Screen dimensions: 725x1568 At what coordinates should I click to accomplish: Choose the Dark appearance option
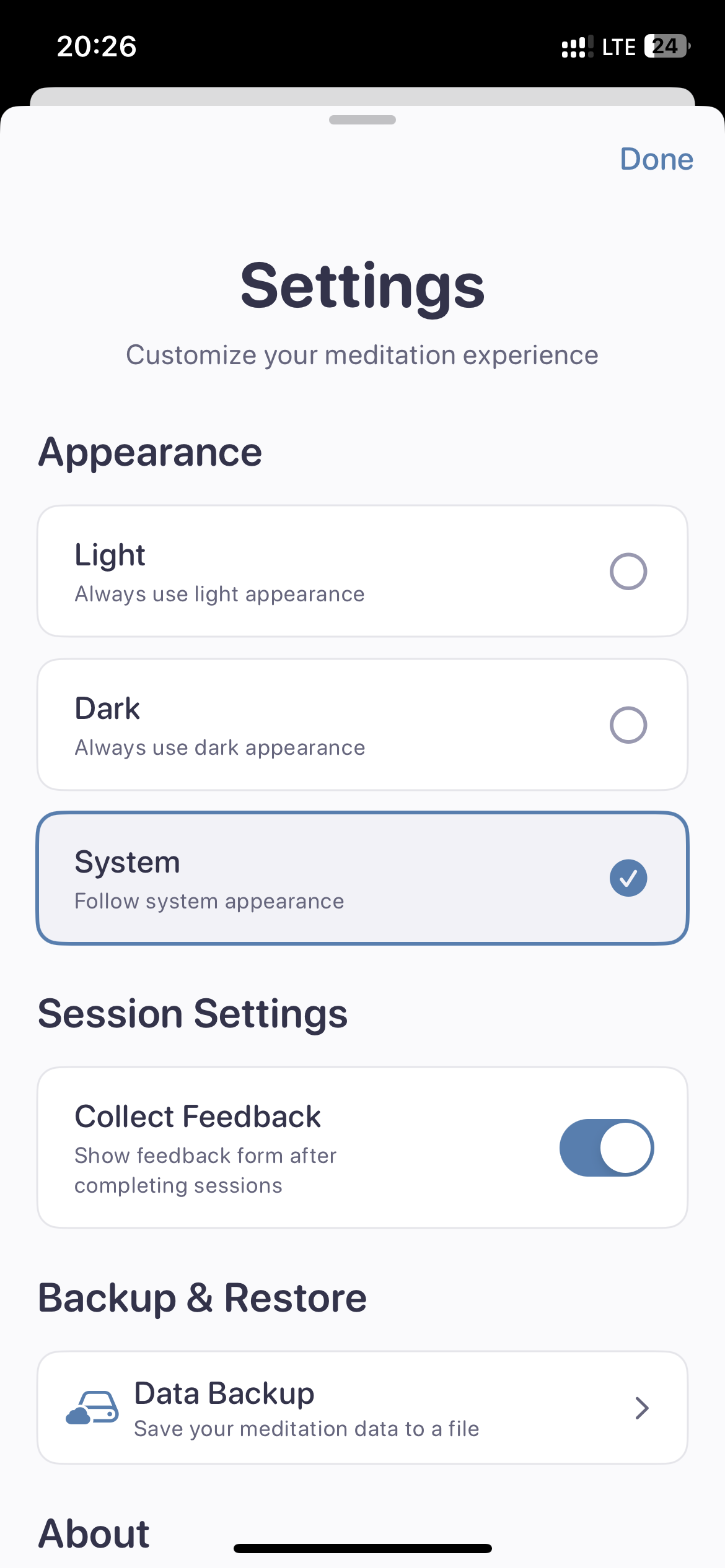pyautogui.click(x=362, y=725)
